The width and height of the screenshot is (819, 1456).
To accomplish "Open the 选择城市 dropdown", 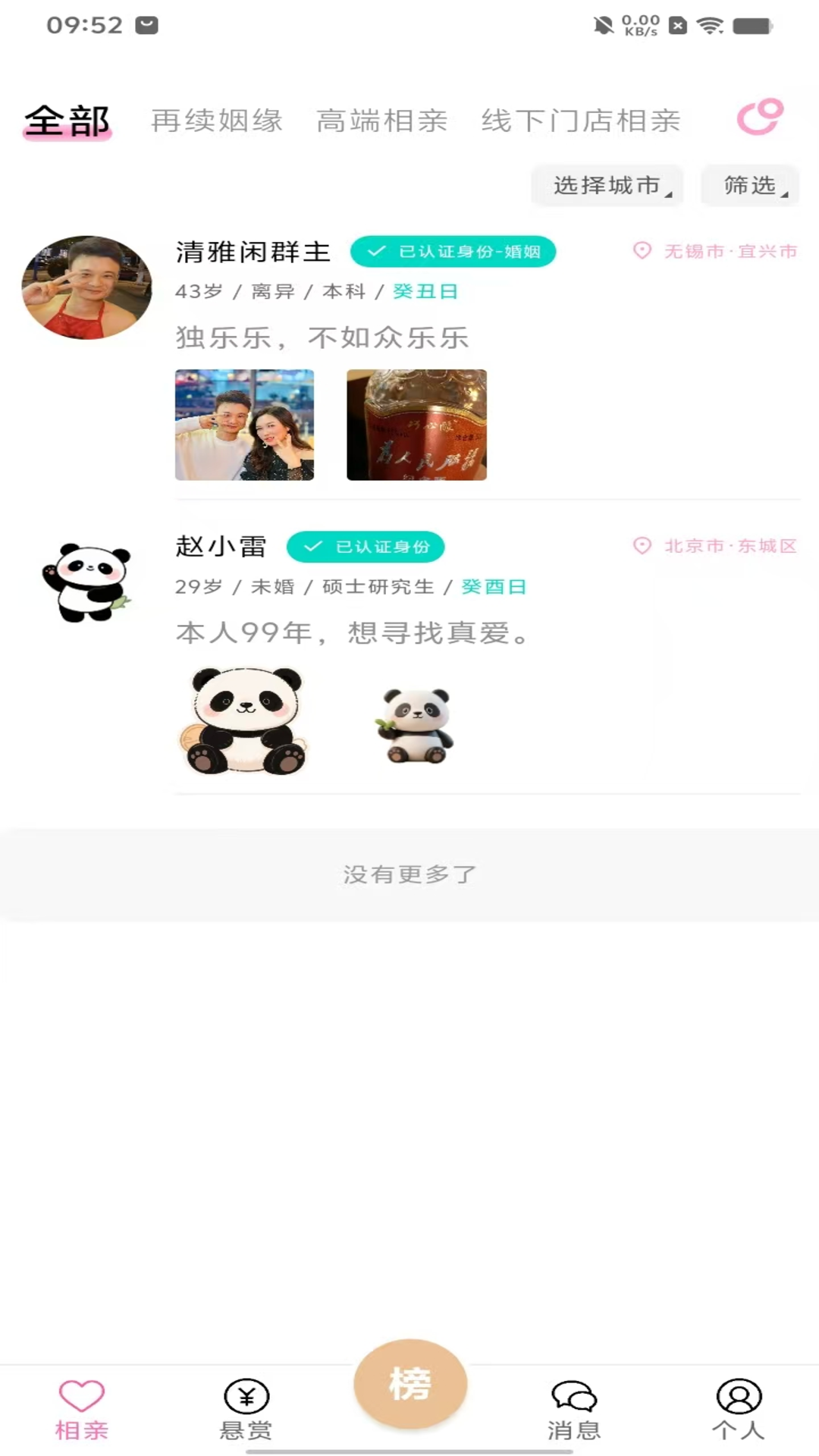I will point(607,185).
